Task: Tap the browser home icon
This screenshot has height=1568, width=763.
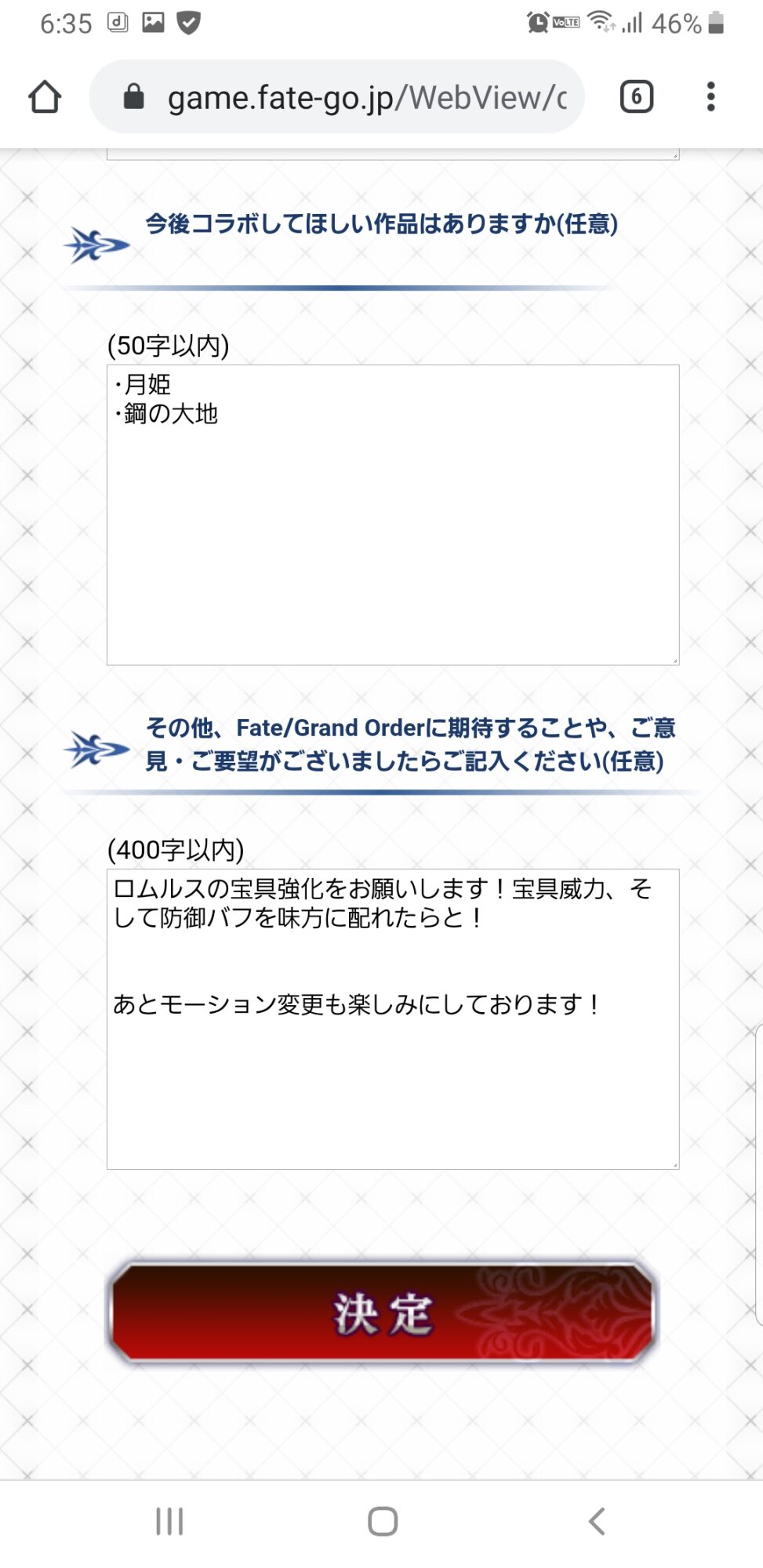Action: [x=45, y=97]
